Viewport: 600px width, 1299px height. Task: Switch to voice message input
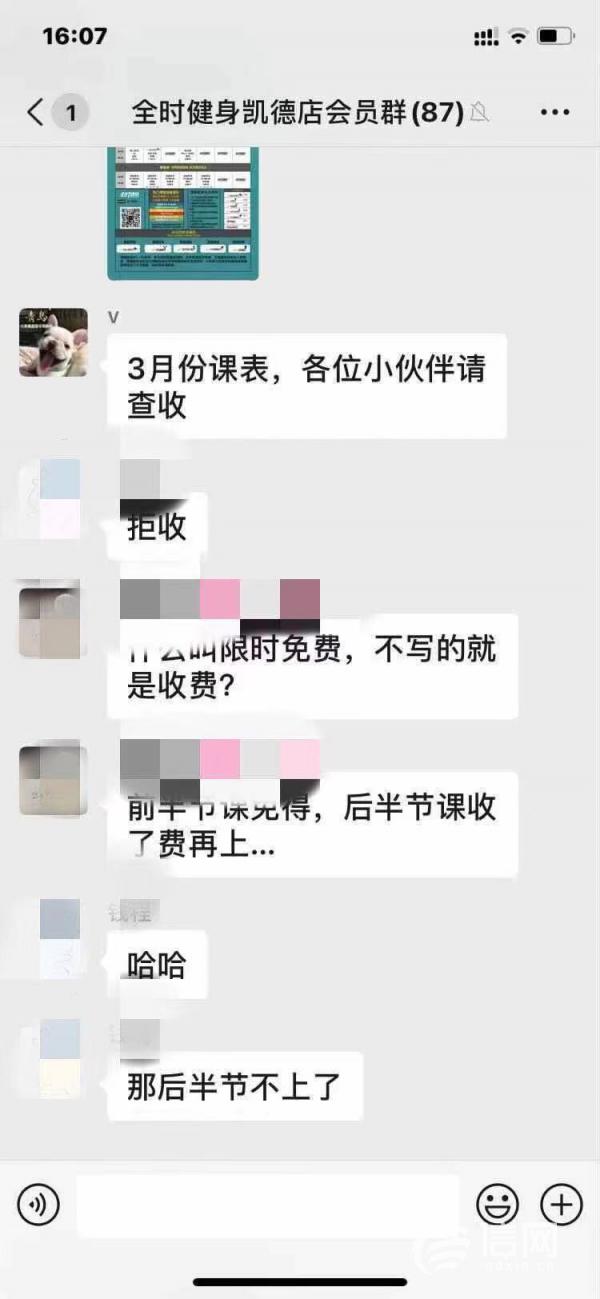(38, 1204)
